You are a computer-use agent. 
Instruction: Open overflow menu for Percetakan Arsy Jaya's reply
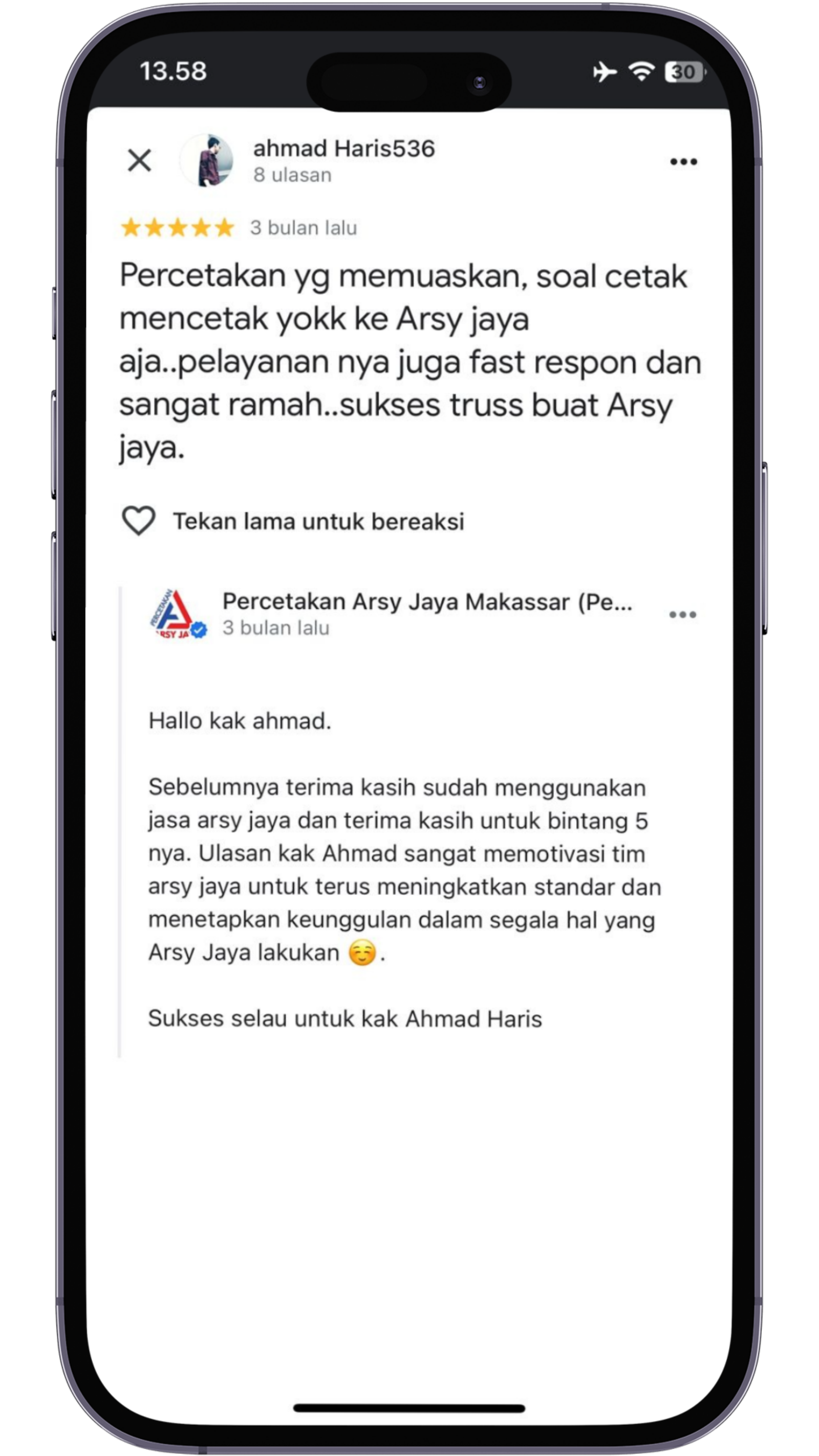click(682, 614)
